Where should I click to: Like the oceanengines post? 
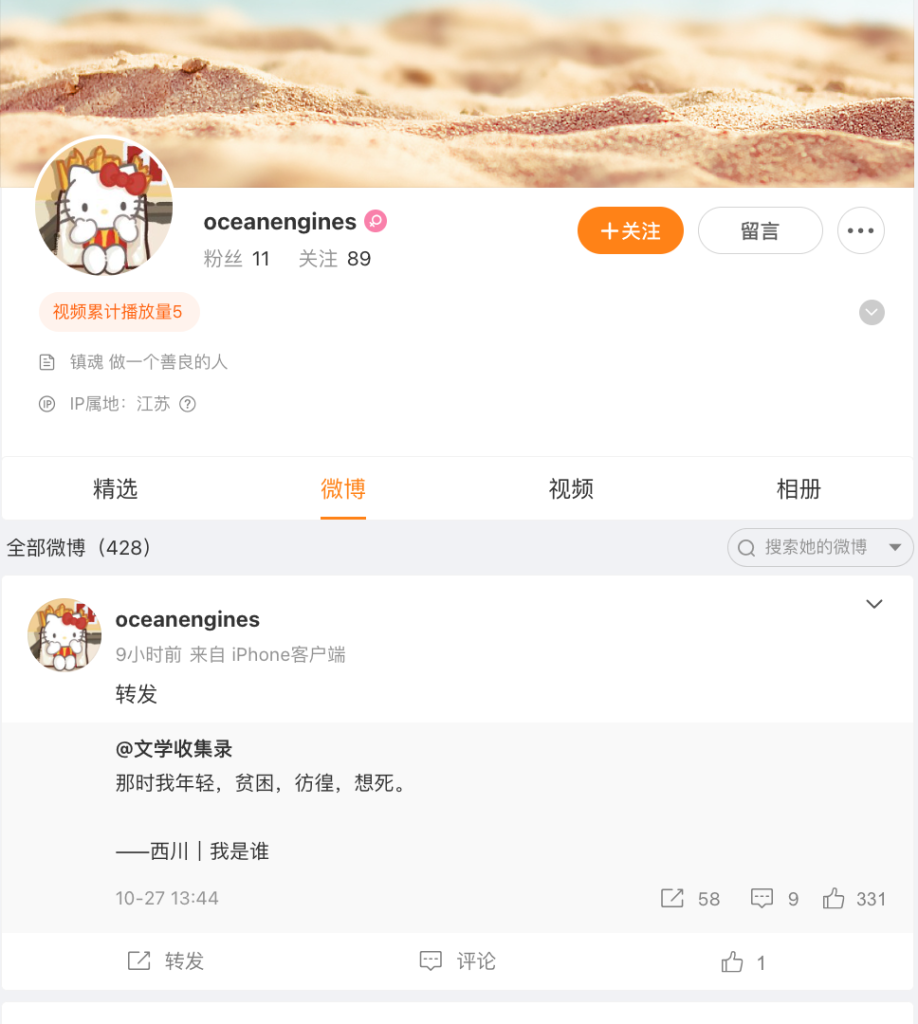tap(742, 962)
